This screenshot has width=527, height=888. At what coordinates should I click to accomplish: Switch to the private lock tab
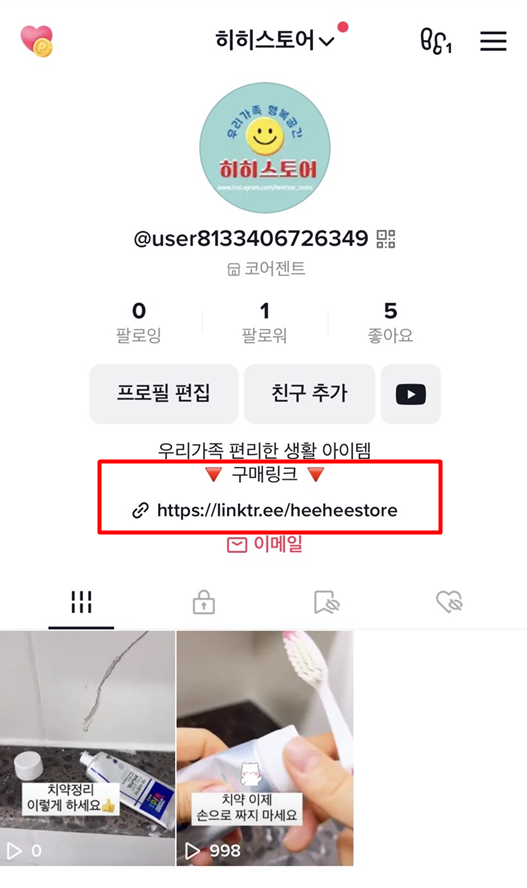click(204, 602)
